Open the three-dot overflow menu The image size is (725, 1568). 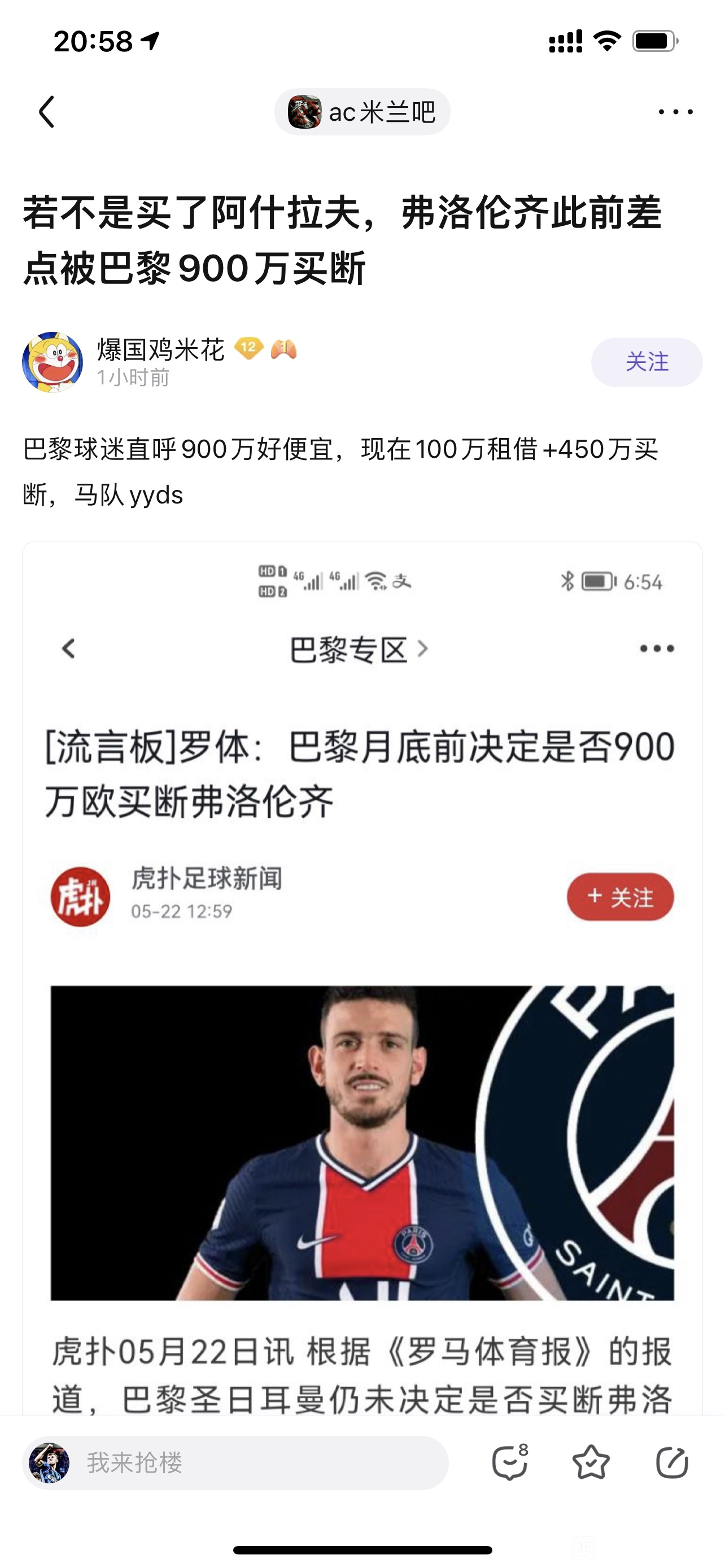[x=675, y=112]
